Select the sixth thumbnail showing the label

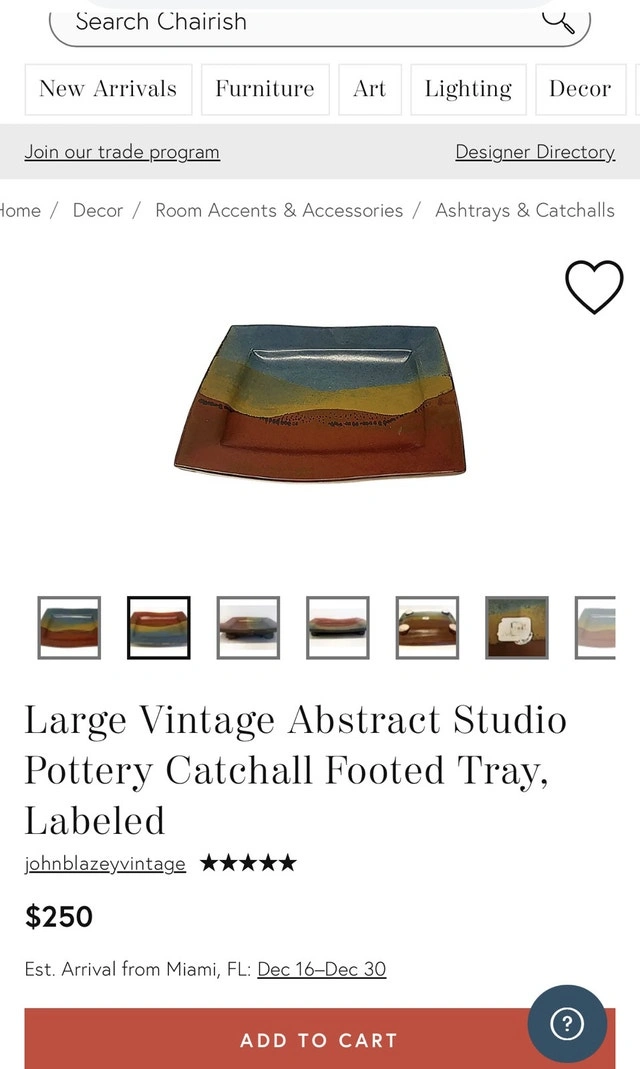point(517,627)
